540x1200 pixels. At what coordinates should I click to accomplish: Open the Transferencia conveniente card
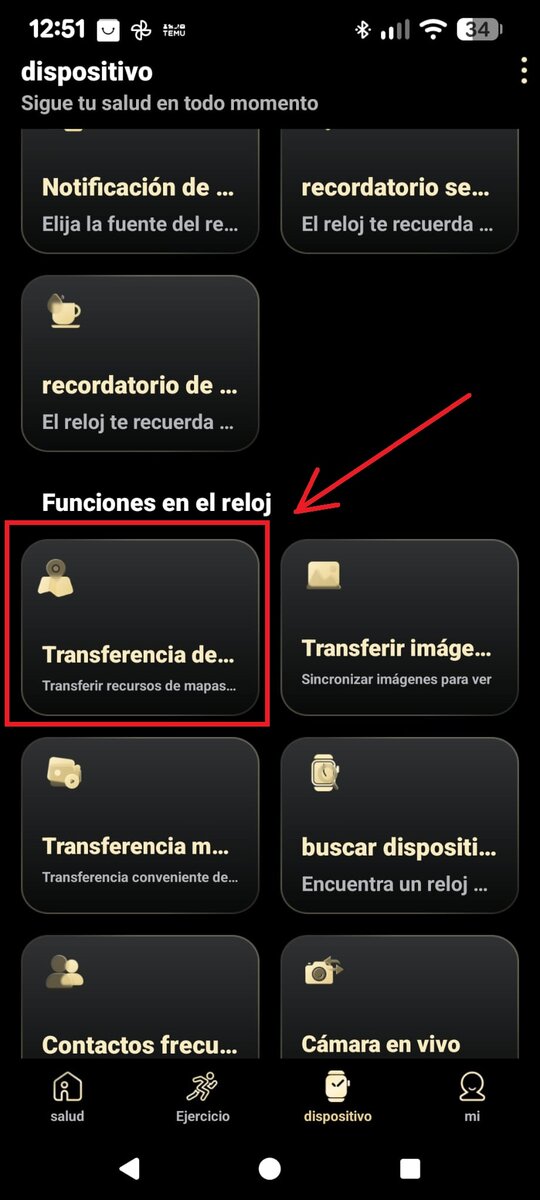click(x=140, y=826)
